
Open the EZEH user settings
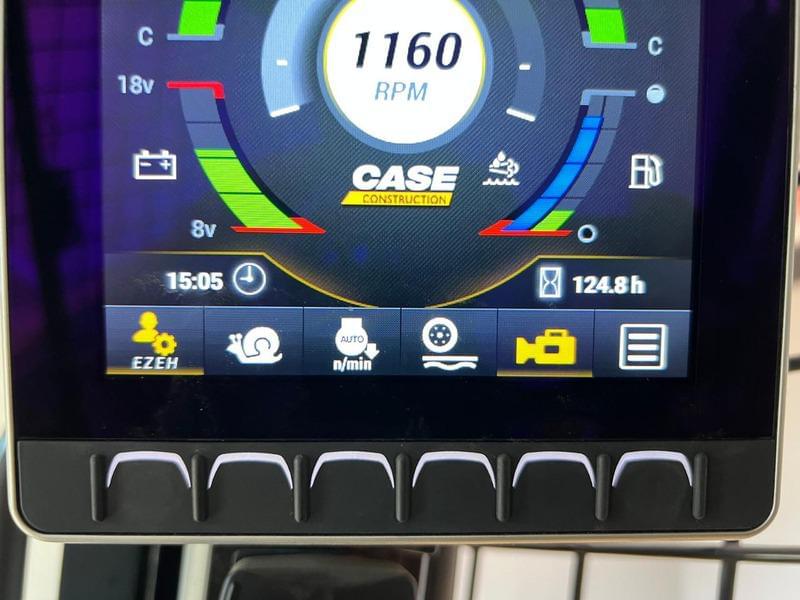tap(155, 343)
